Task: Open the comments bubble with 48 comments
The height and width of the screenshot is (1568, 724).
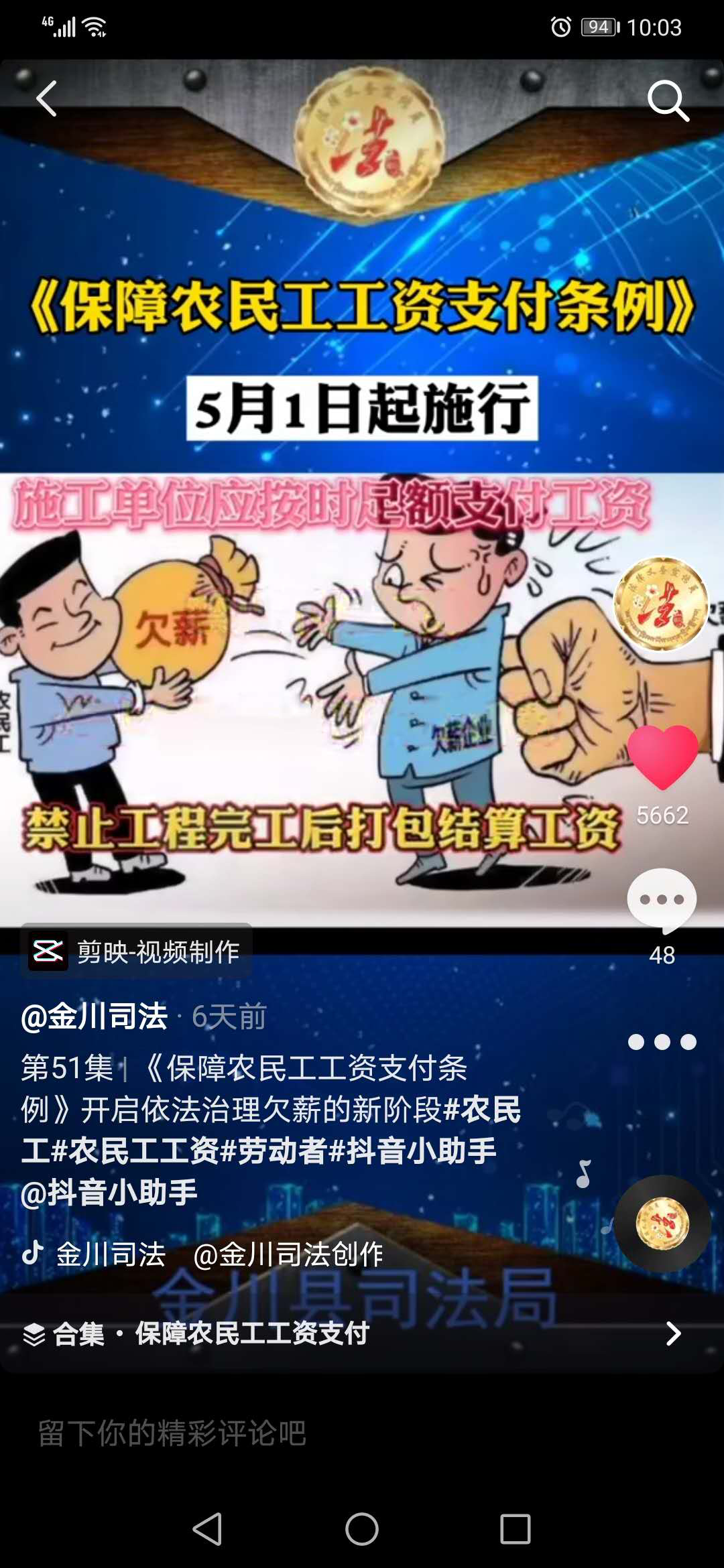Action: 662,901
